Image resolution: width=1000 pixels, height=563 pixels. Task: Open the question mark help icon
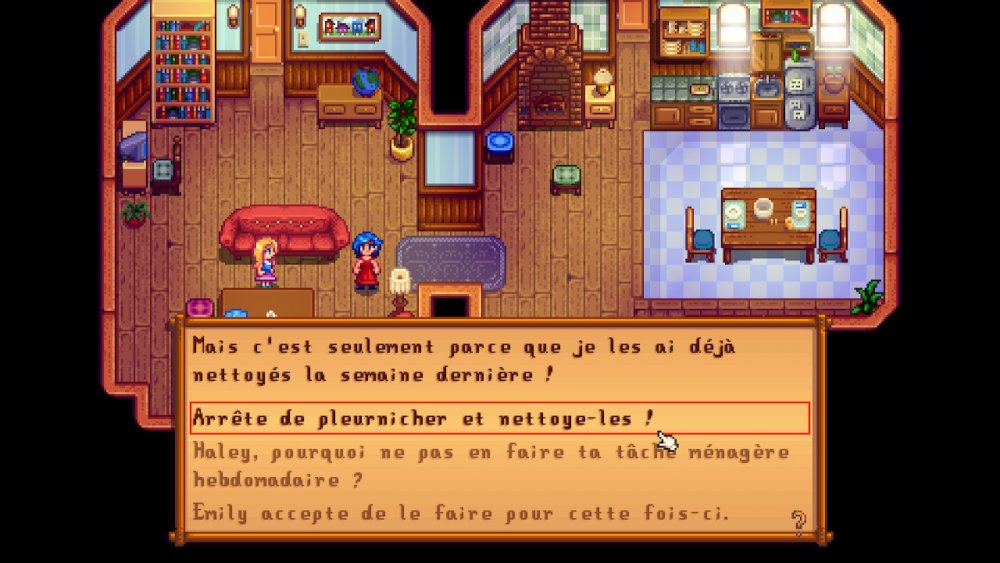tap(798, 520)
